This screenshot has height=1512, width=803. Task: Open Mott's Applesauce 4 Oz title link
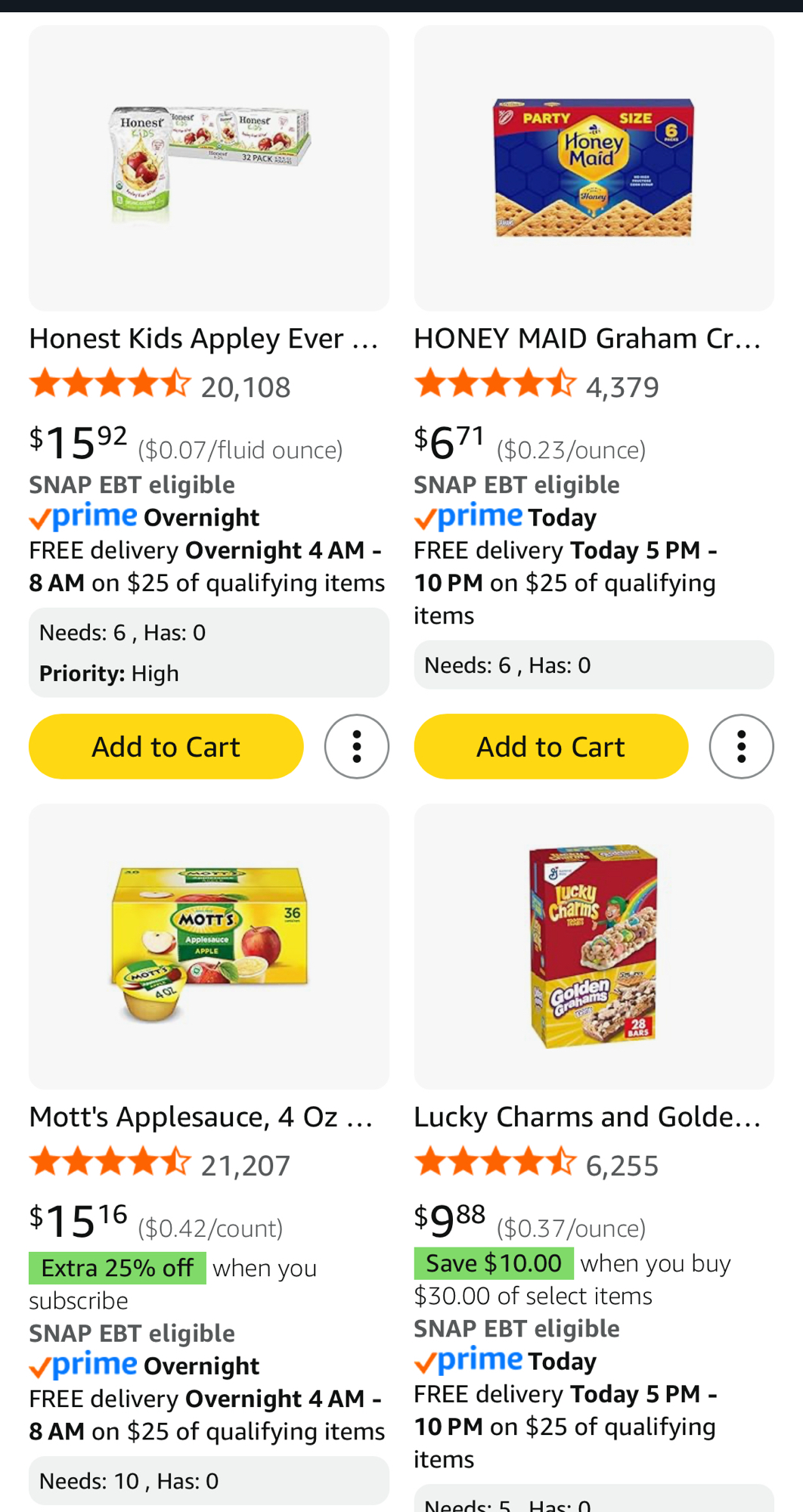(x=201, y=1117)
